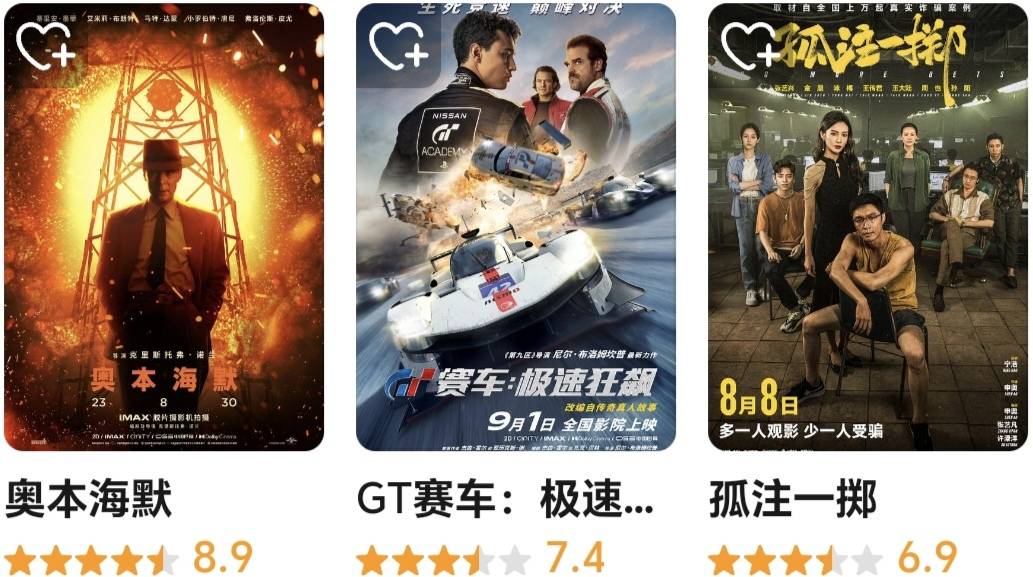The height and width of the screenshot is (577, 1033).
Task: Open the 奥本海默 movie poster
Action: click(164, 250)
